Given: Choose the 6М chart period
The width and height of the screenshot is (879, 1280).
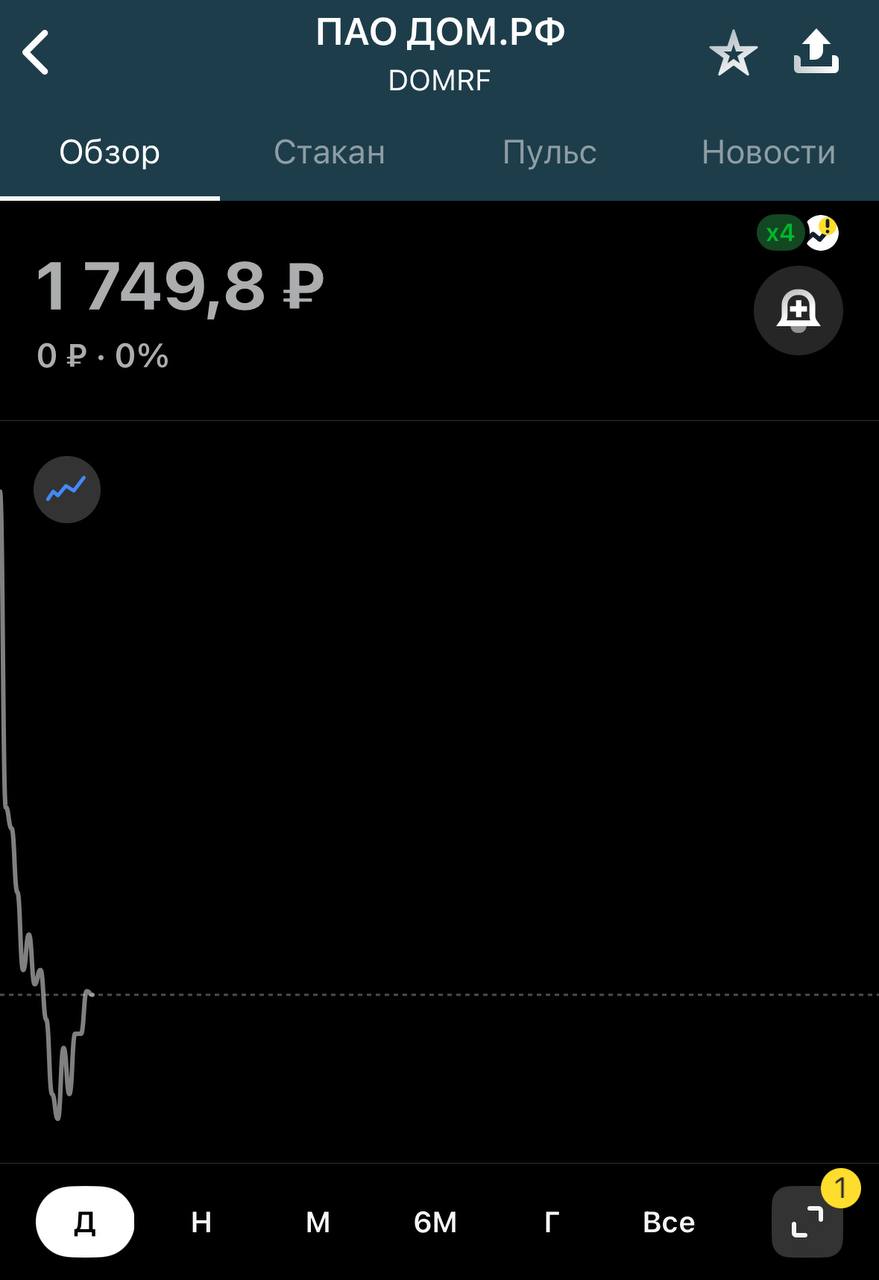Looking at the screenshot, I should click(435, 1222).
